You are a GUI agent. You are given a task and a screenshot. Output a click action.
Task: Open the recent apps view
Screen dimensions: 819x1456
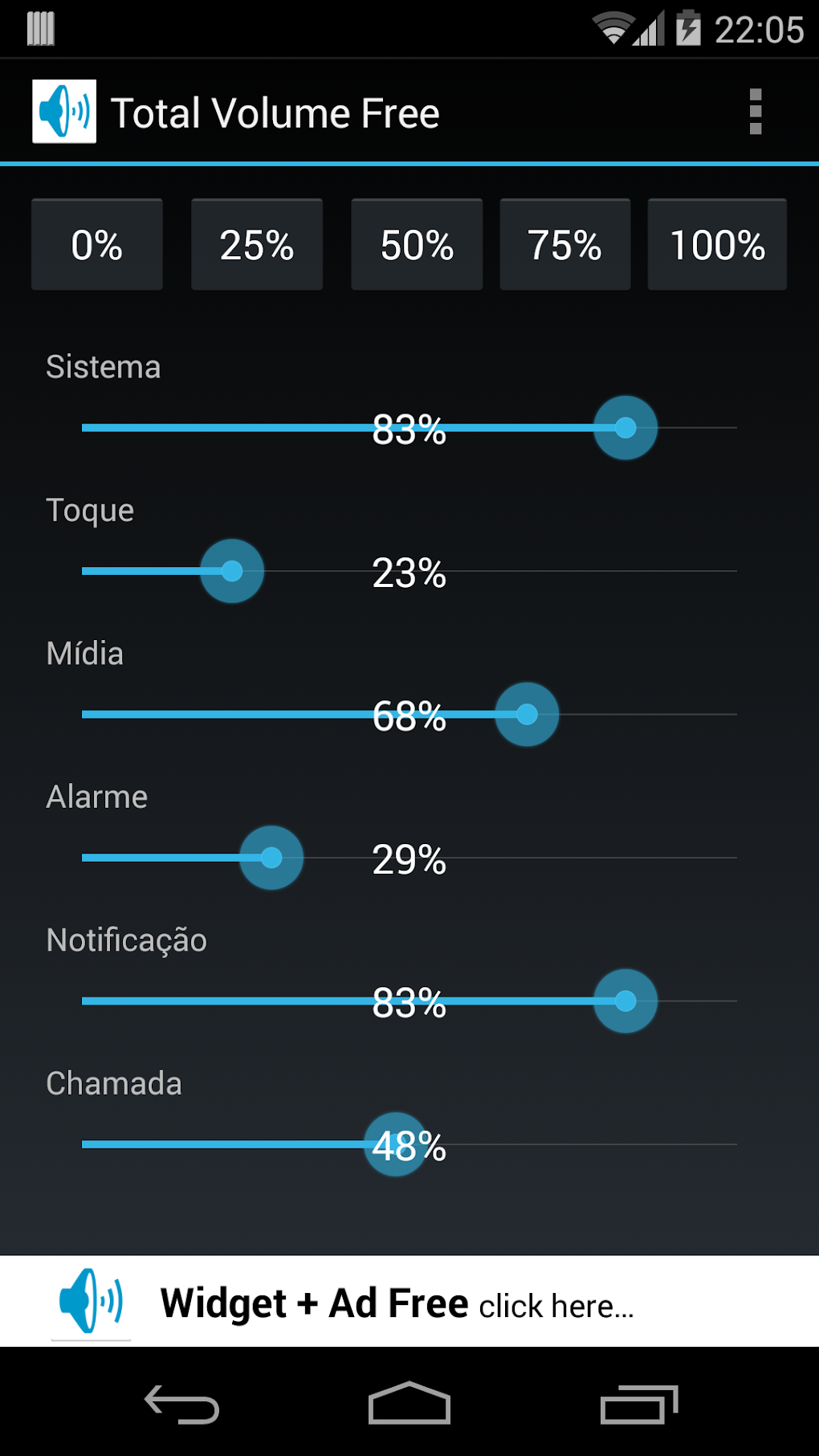pyautogui.click(x=638, y=1404)
